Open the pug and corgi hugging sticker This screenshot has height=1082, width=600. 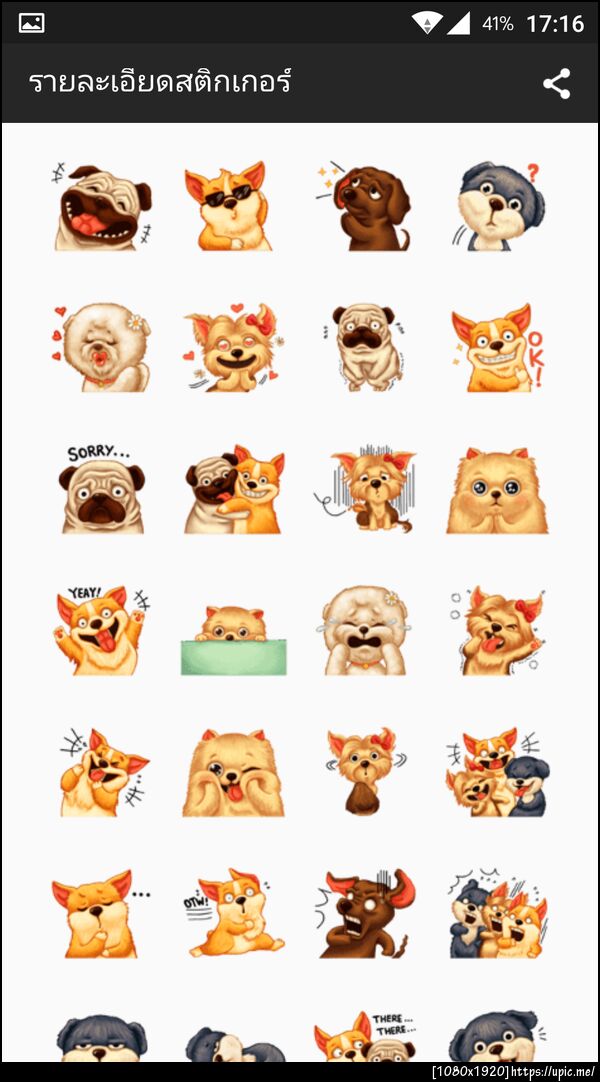coord(233,490)
